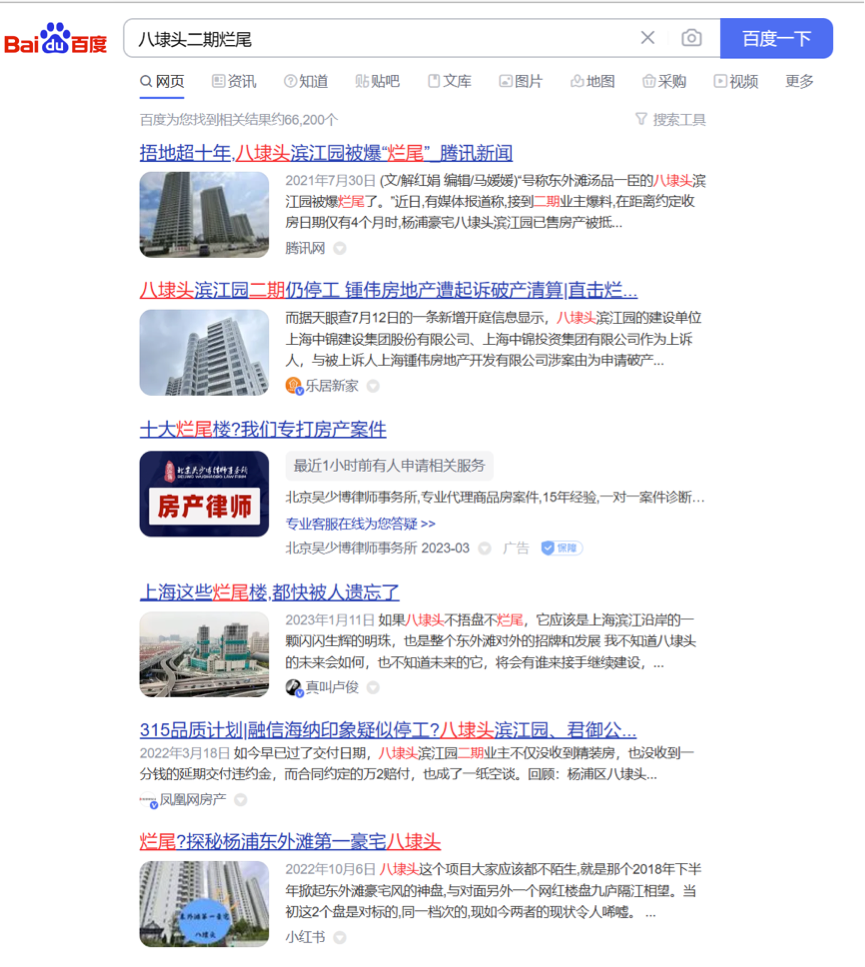Clear the search query text
Image resolution: width=865 pixels, height=967 pixels.
click(x=648, y=38)
